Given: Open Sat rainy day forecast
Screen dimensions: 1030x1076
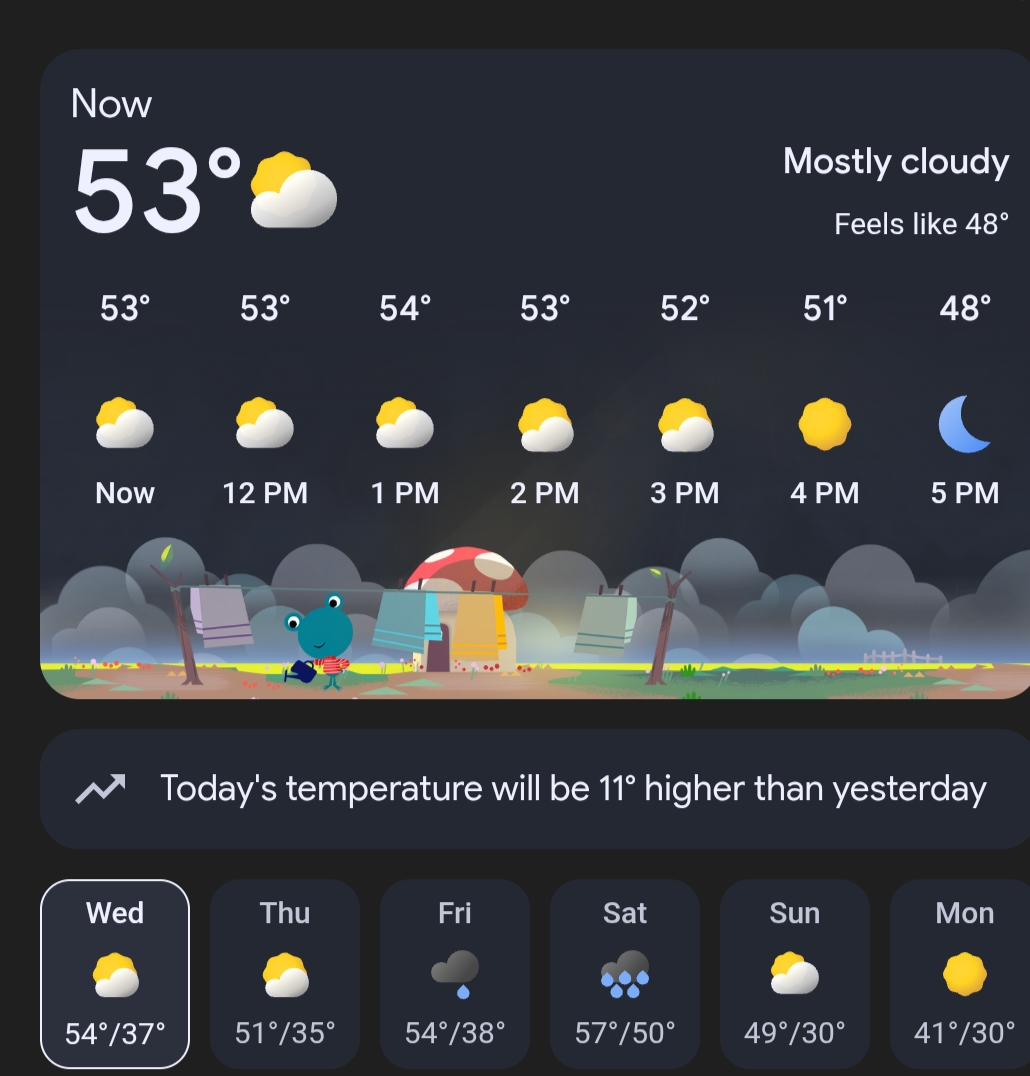Looking at the screenshot, I should coord(625,973).
